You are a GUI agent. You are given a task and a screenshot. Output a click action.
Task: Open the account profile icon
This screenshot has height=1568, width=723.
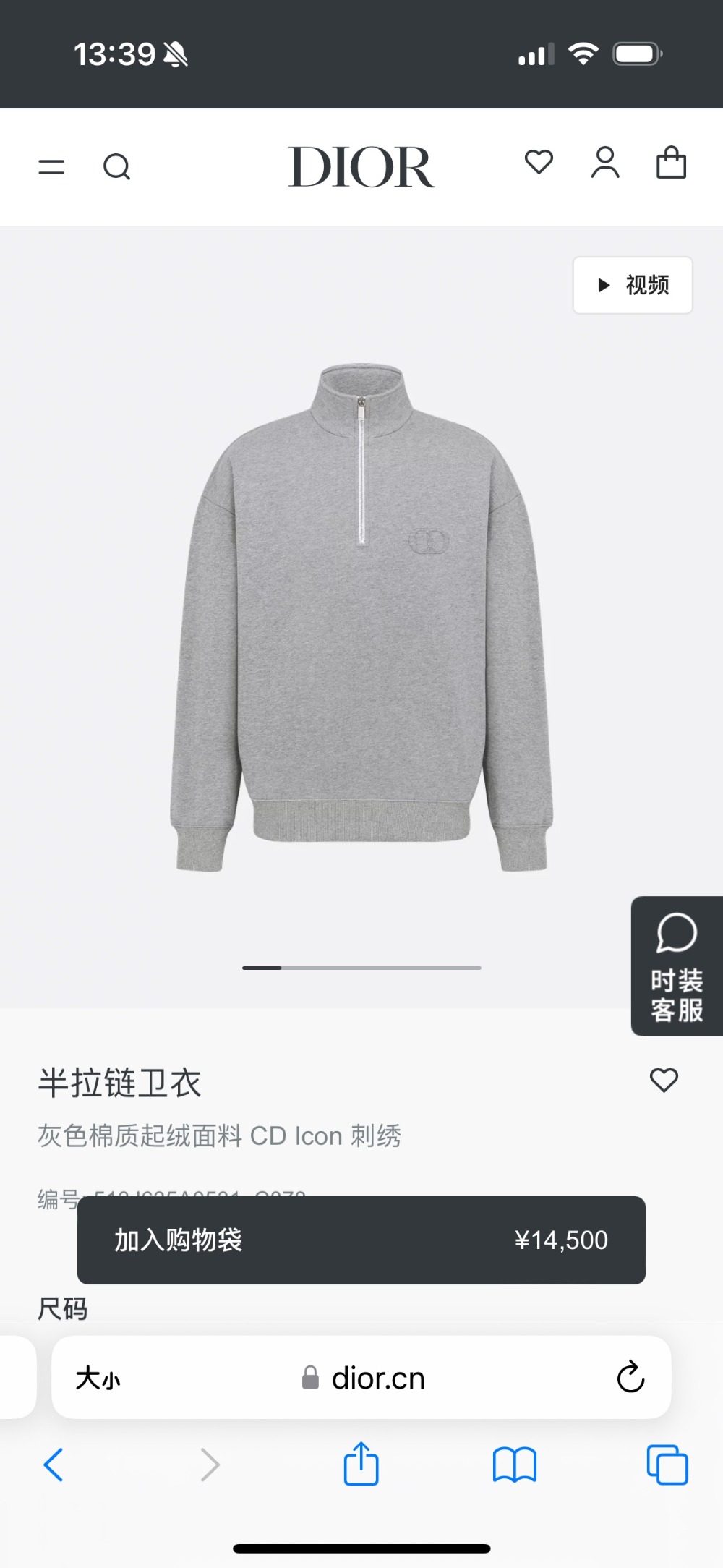[605, 162]
